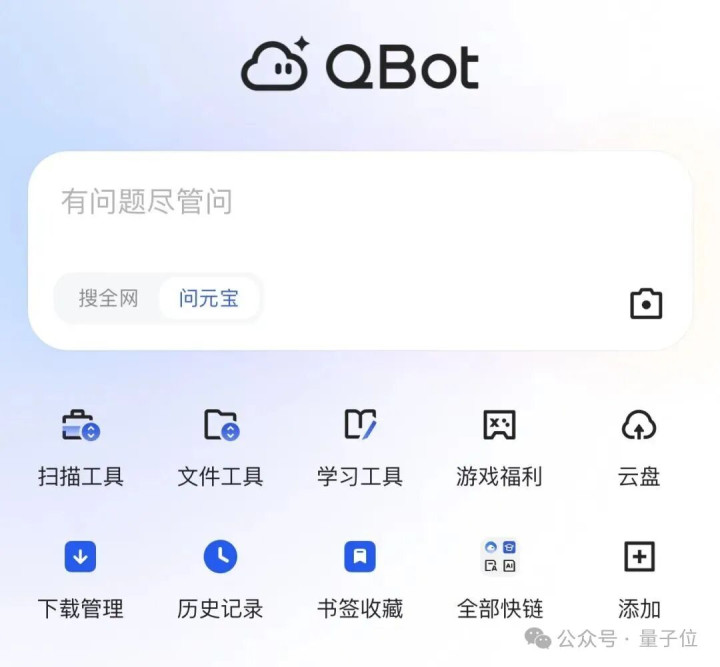Open 扫描工具 scanning tools

[81, 448]
